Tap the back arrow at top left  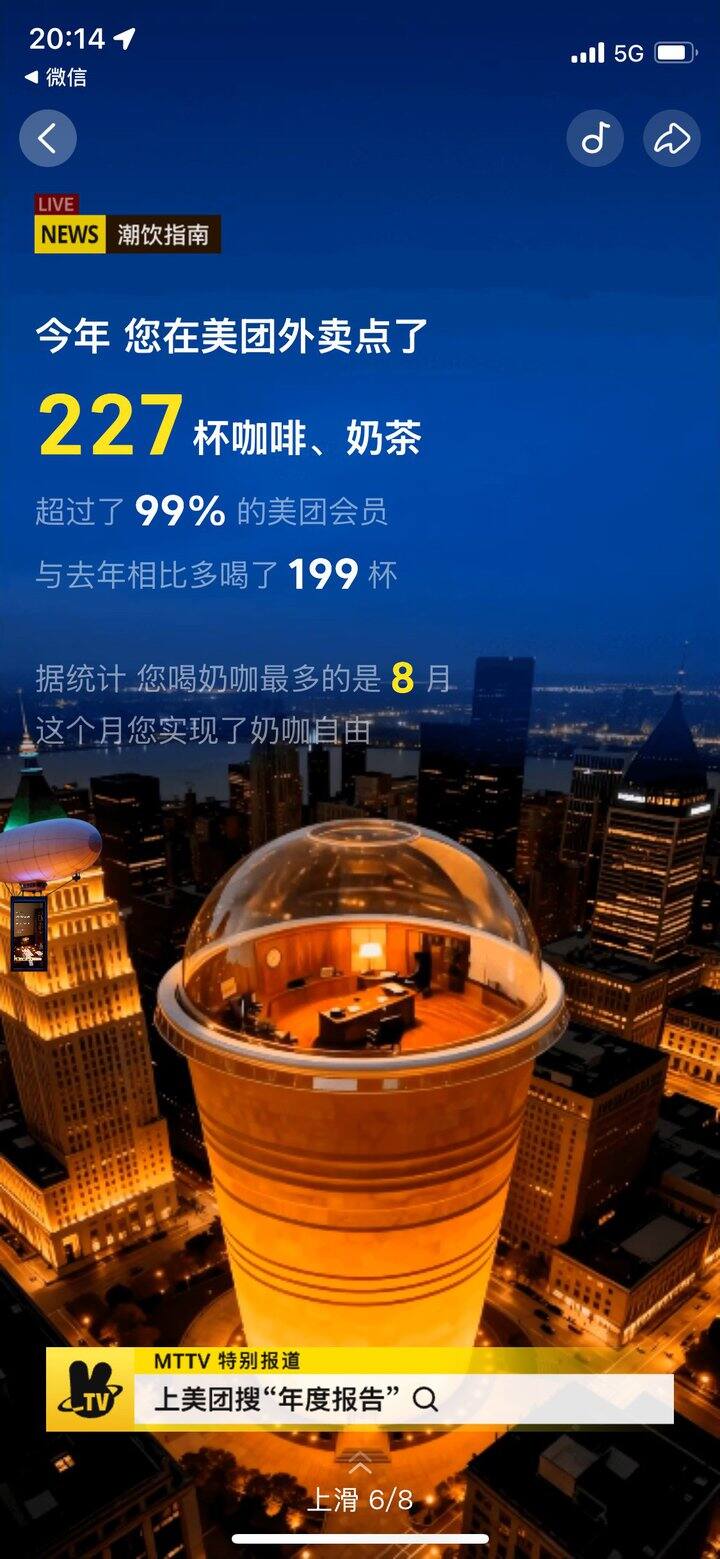click(x=47, y=138)
